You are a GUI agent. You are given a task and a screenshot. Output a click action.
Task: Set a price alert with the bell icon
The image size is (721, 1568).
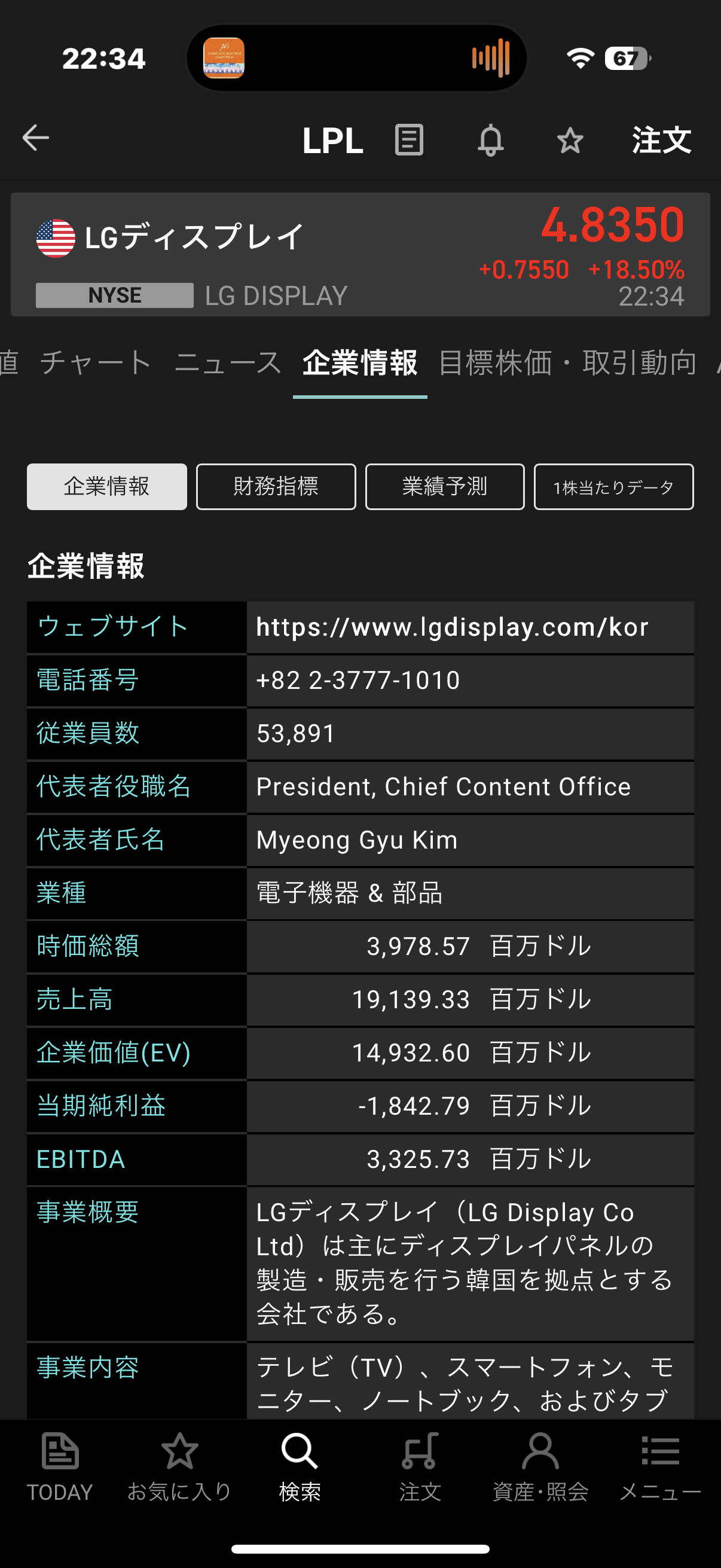click(x=490, y=140)
